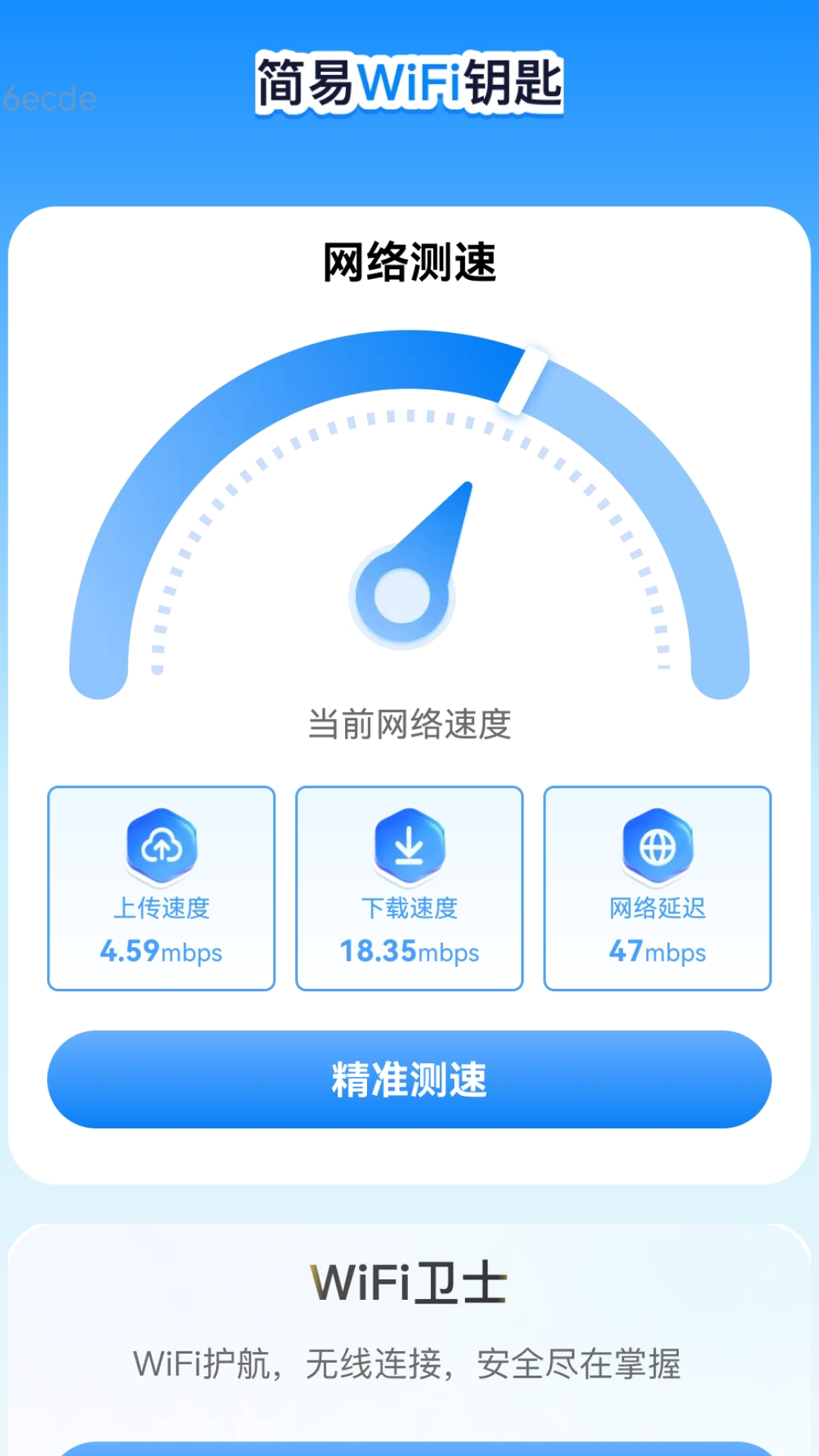Screen dimensions: 819x1456
Task: Select the 上传速度 card
Action: coord(161,887)
